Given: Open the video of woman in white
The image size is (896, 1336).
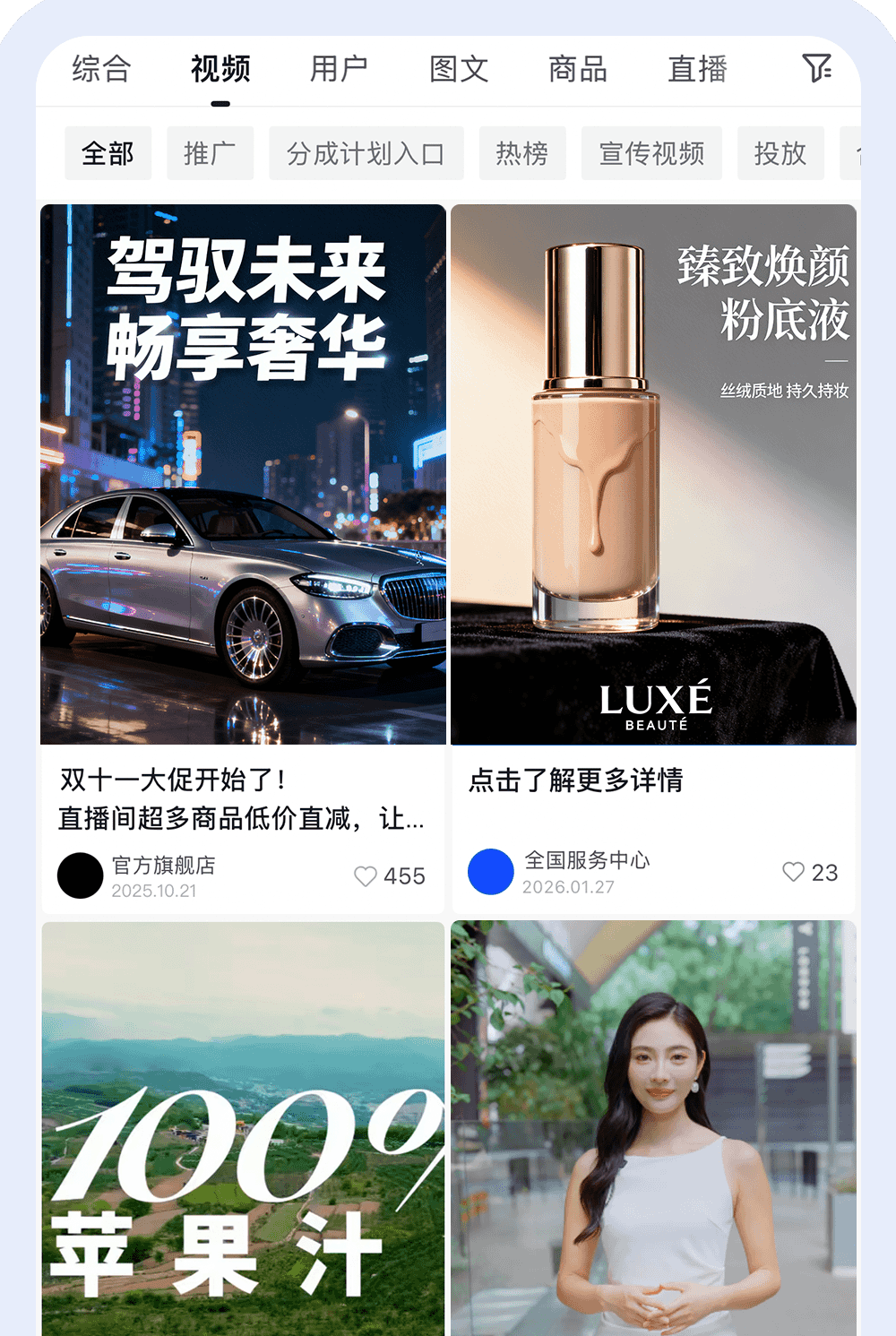Looking at the screenshot, I should 653,1128.
